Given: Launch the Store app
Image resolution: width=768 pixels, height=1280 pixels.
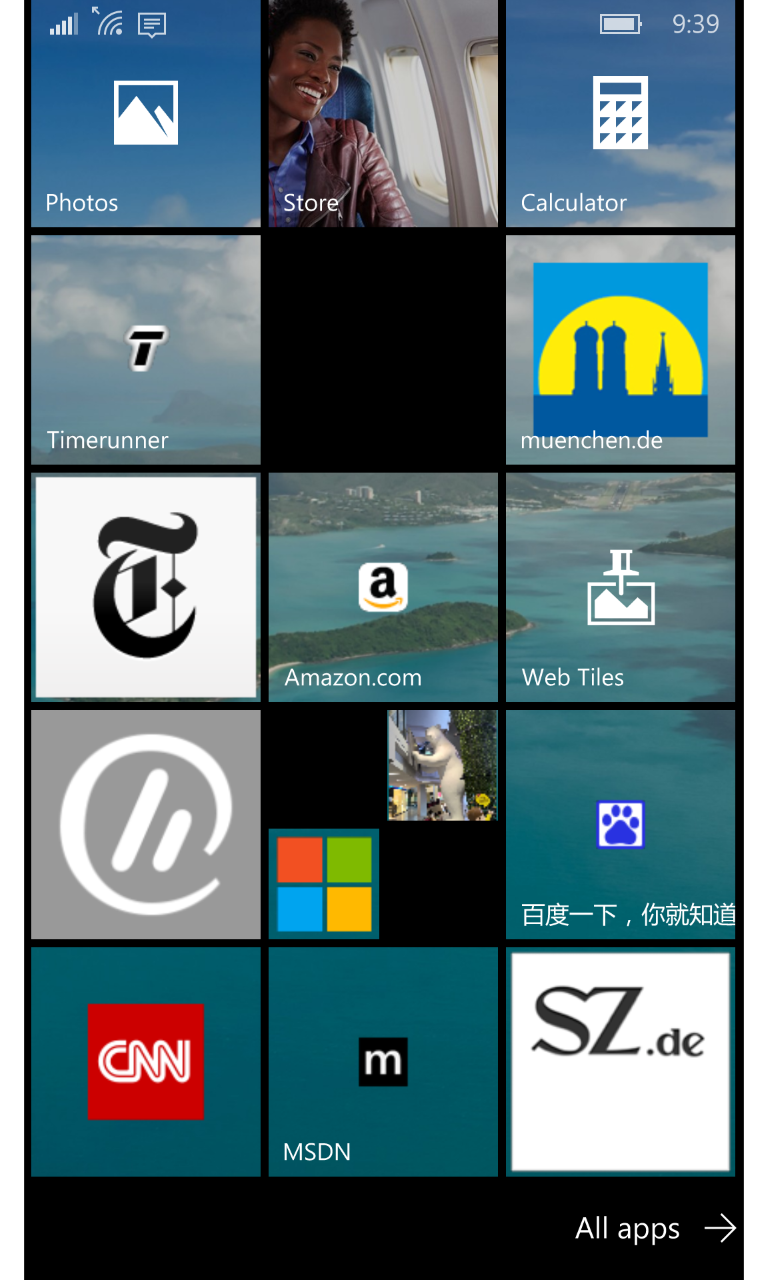Looking at the screenshot, I should (x=382, y=113).
